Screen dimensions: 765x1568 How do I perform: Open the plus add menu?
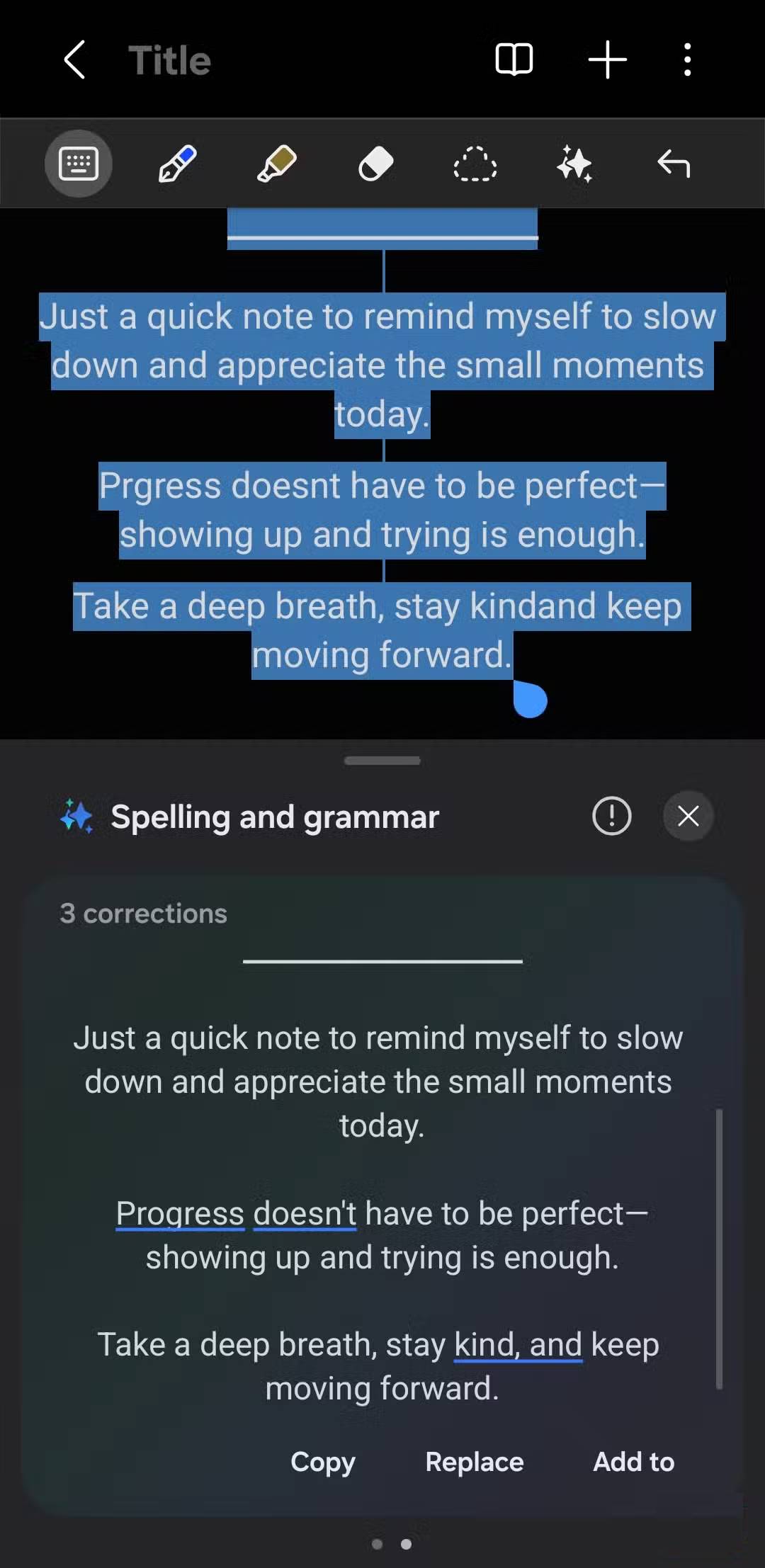(x=608, y=59)
